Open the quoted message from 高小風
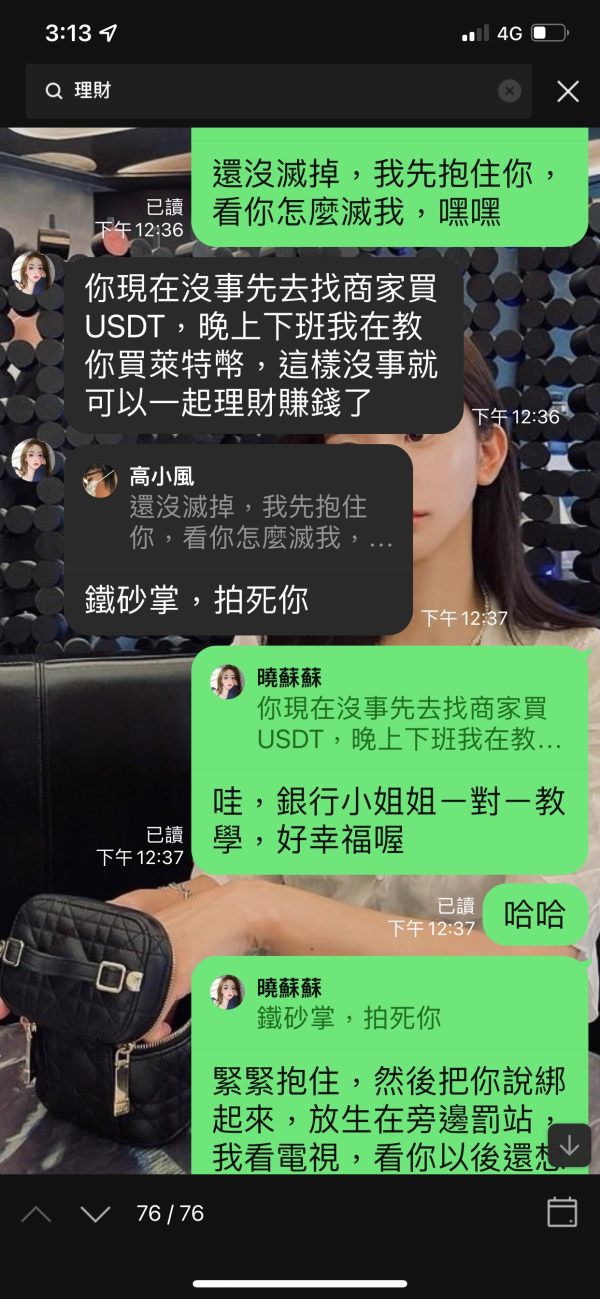 point(238,507)
